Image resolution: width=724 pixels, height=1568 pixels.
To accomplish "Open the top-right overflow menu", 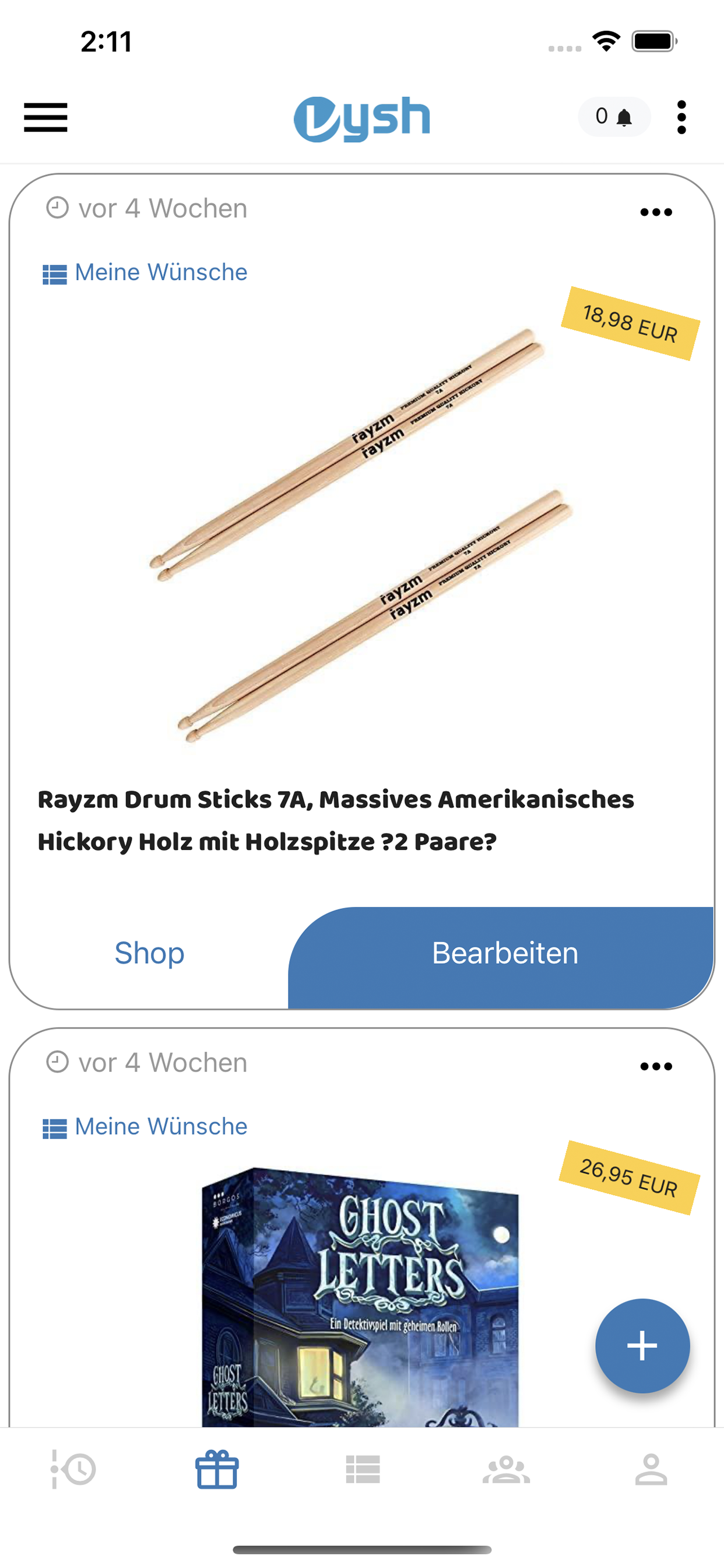I will point(681,117).
